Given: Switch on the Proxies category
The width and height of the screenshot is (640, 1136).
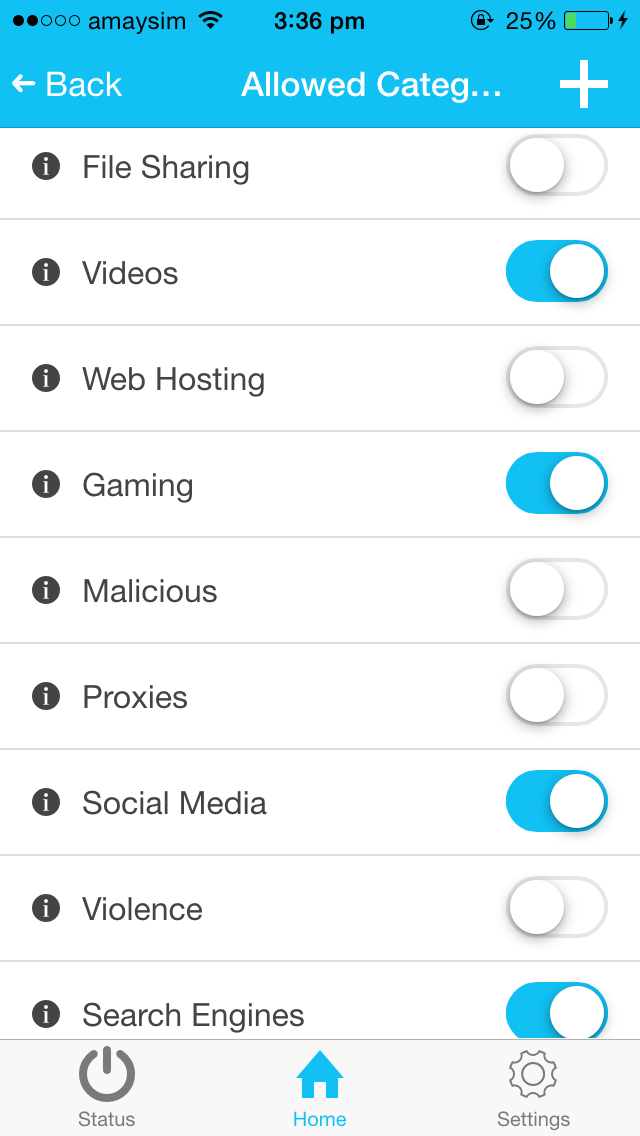Looking at the screenshot, I should 556,696.
